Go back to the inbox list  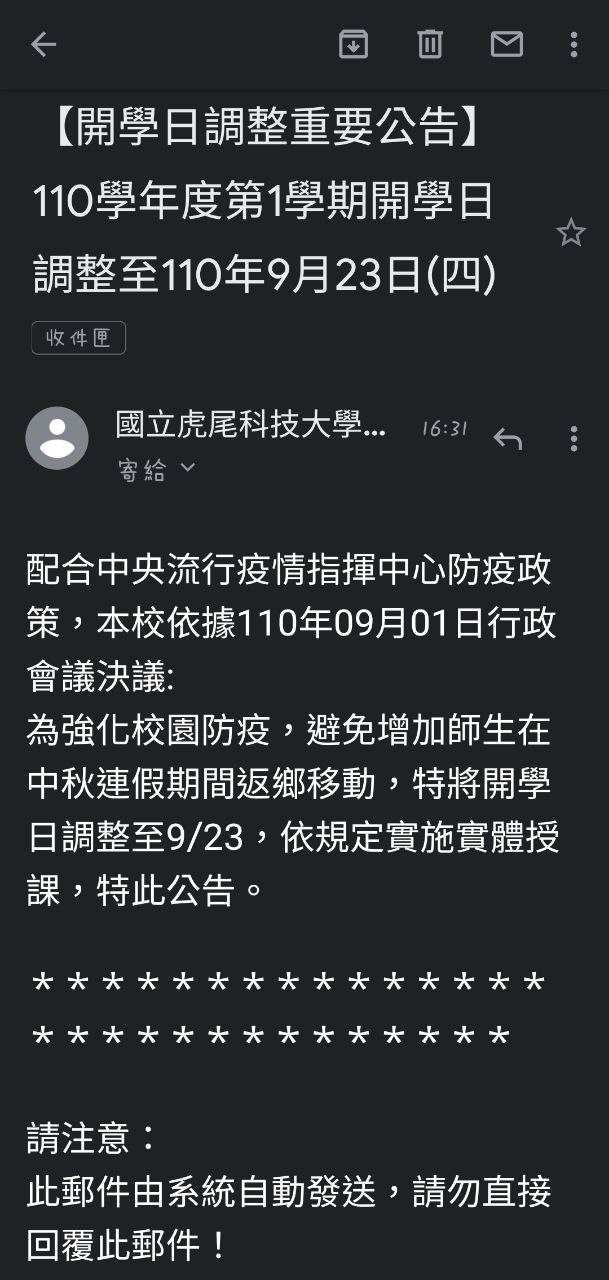(x=43, y=44)
